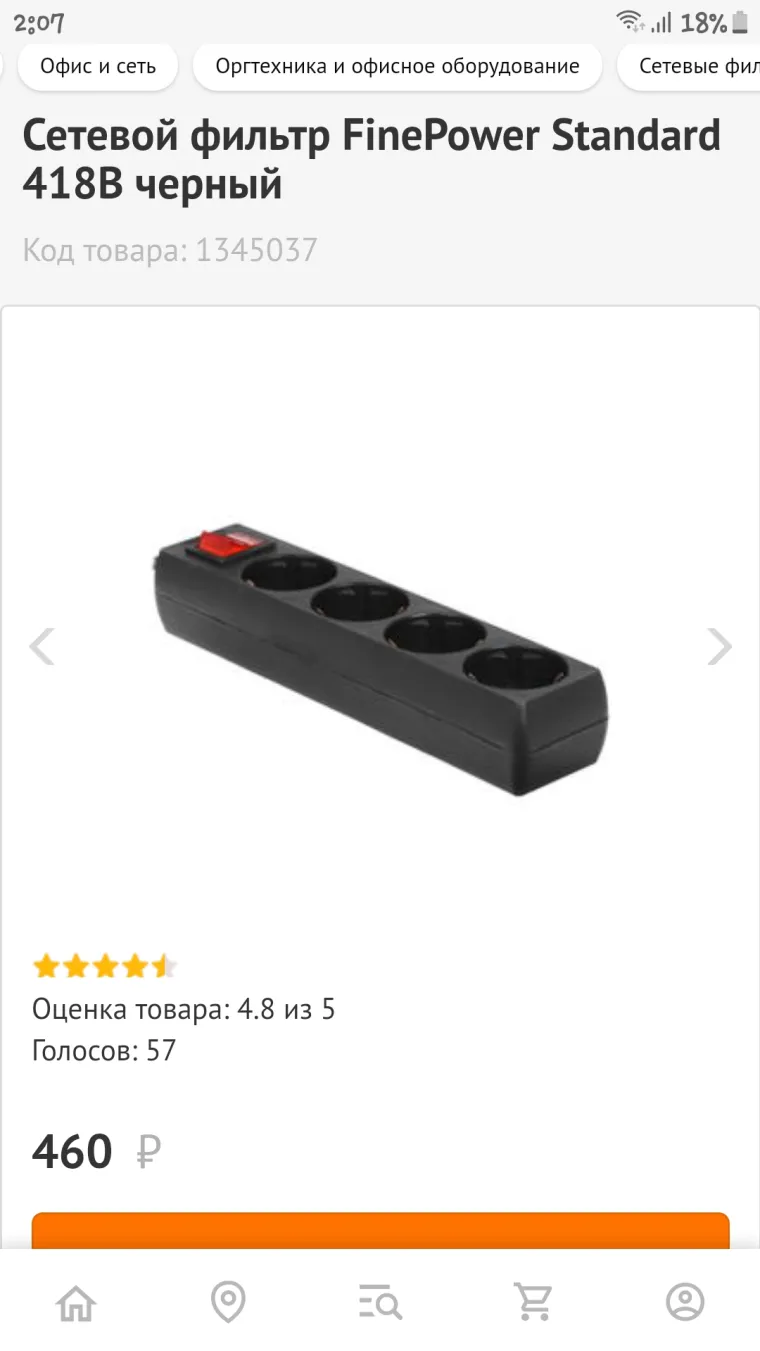Show the previous product photo
Viewport: 760px width, 1351px height.
pyautogui.click(x=42, y=646)
